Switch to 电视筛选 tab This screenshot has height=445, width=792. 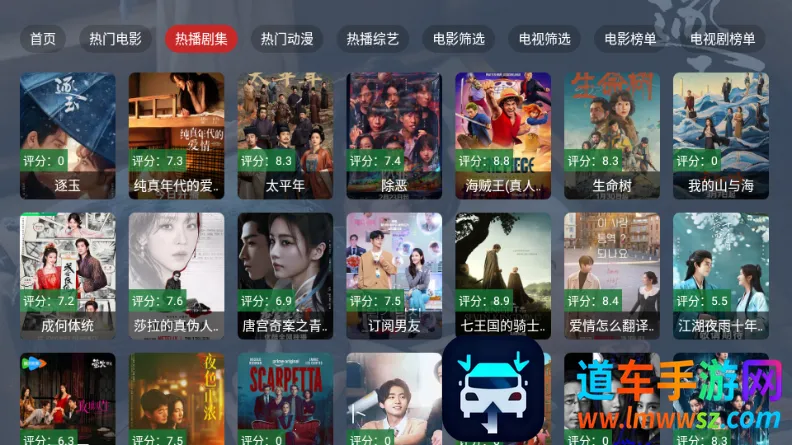[x=545, y=39]
